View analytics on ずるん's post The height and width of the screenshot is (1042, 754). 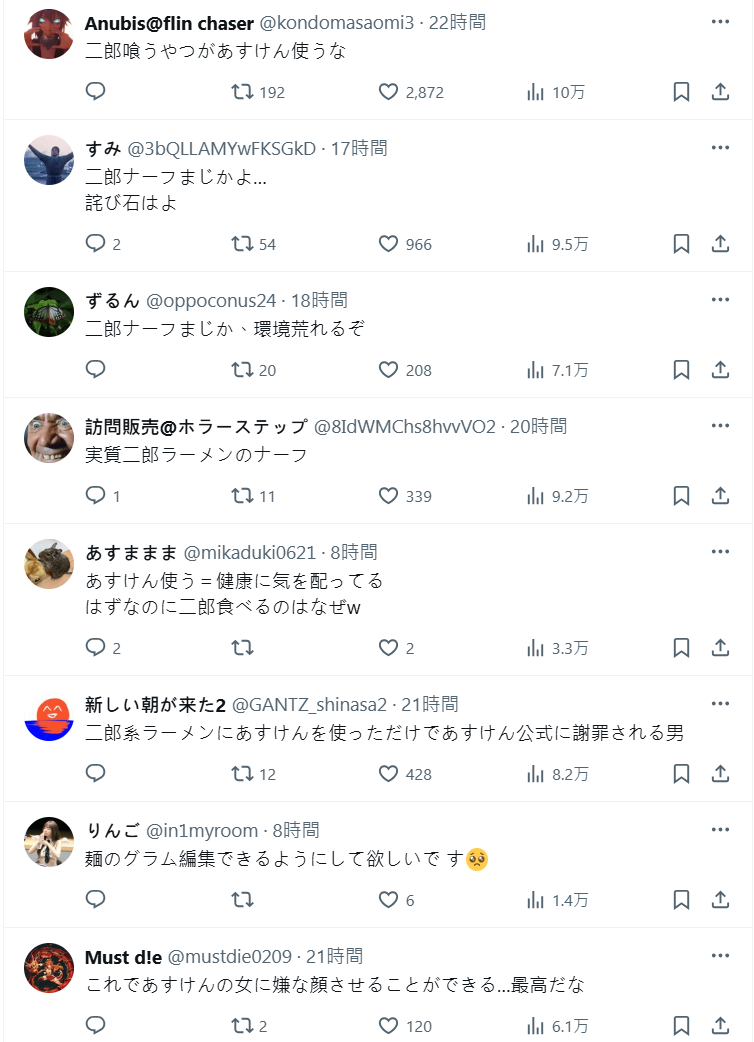(x=536, y=370)
